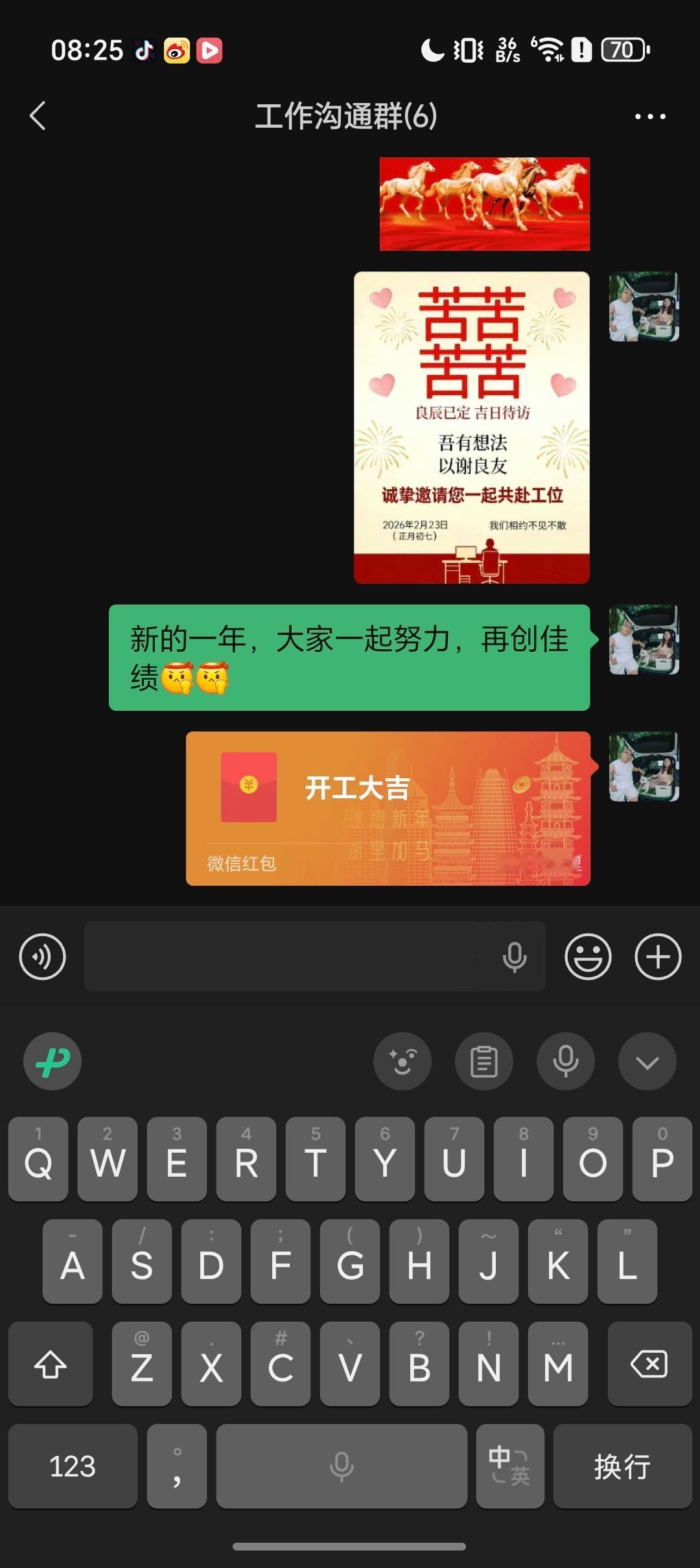This screenshot has width=700, height=1568.
Task: Open clipboard on keyboard toolbar
Action: click(x=484, y=1061)
